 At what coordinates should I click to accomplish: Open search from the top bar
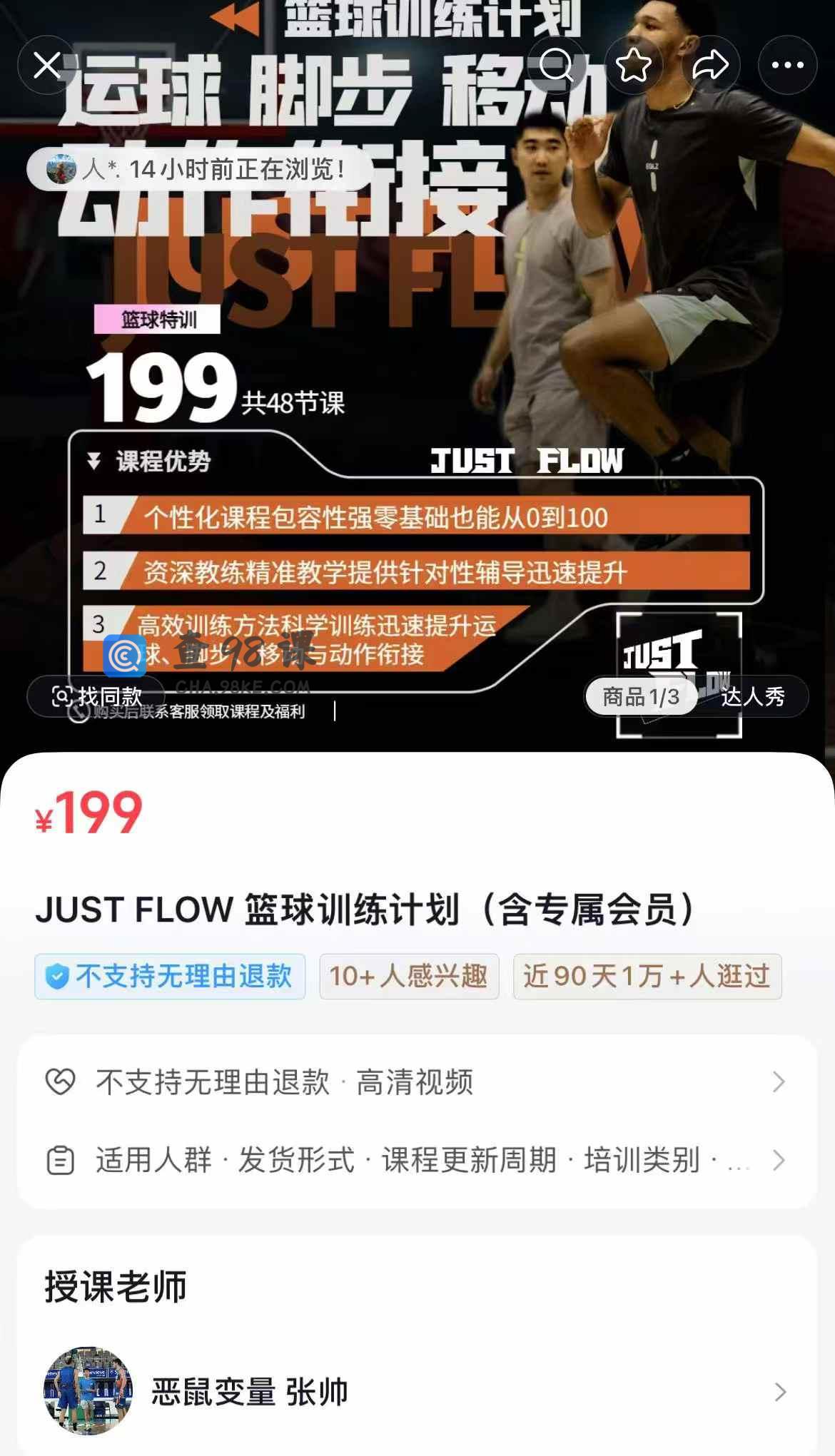[556, 66]
